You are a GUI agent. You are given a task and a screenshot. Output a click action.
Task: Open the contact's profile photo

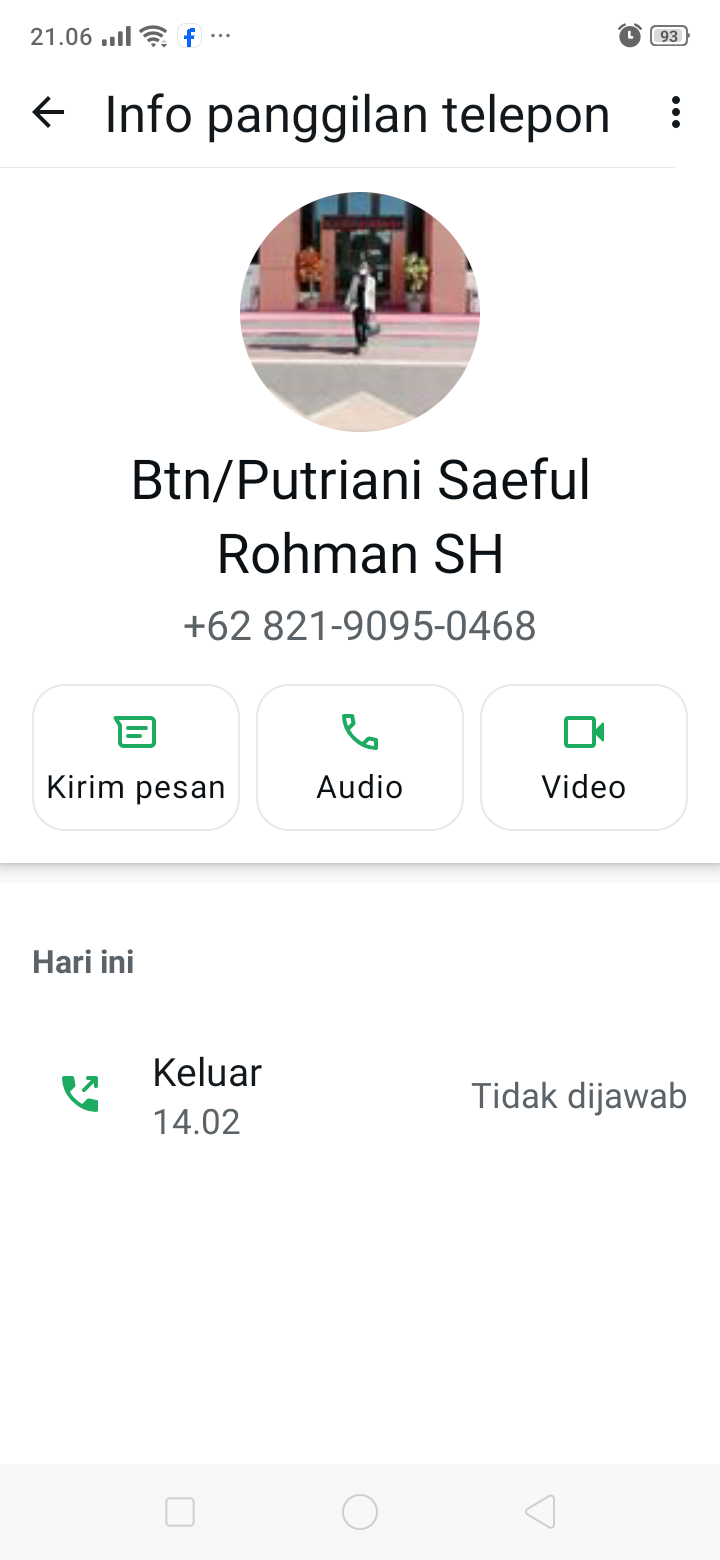(360, 312)
